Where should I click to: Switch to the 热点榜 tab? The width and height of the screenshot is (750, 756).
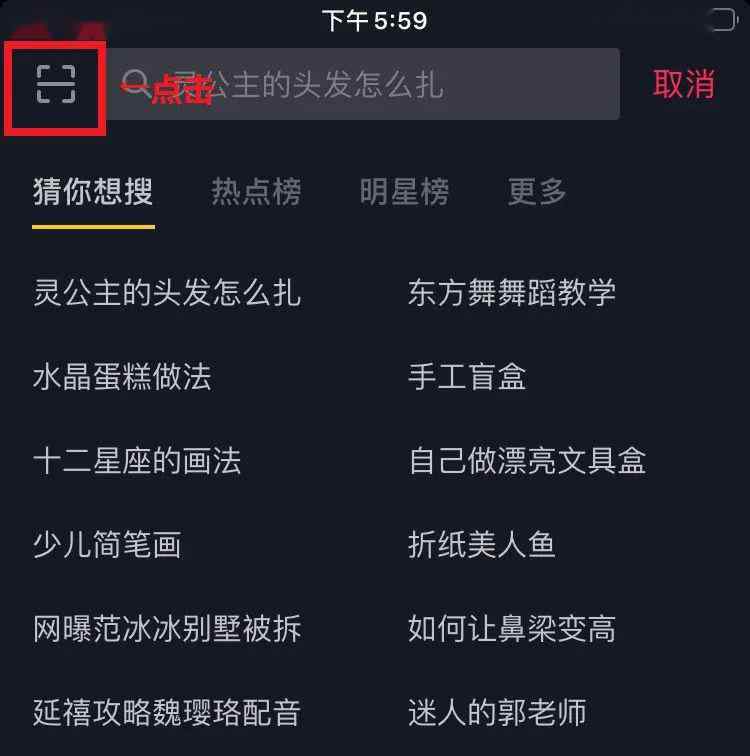coord(256,192)
